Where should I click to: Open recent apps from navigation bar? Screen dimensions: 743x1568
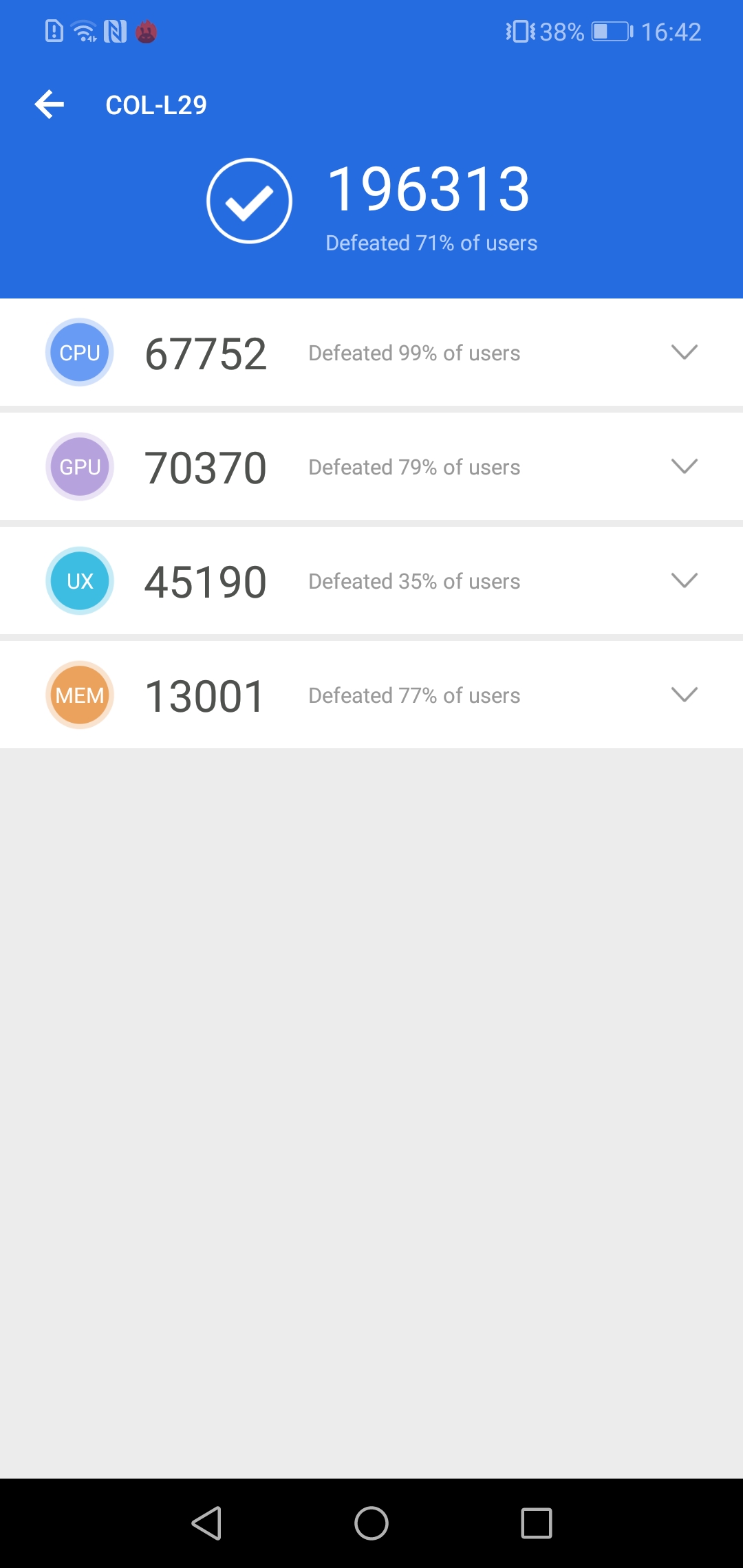click(537, 1523)
